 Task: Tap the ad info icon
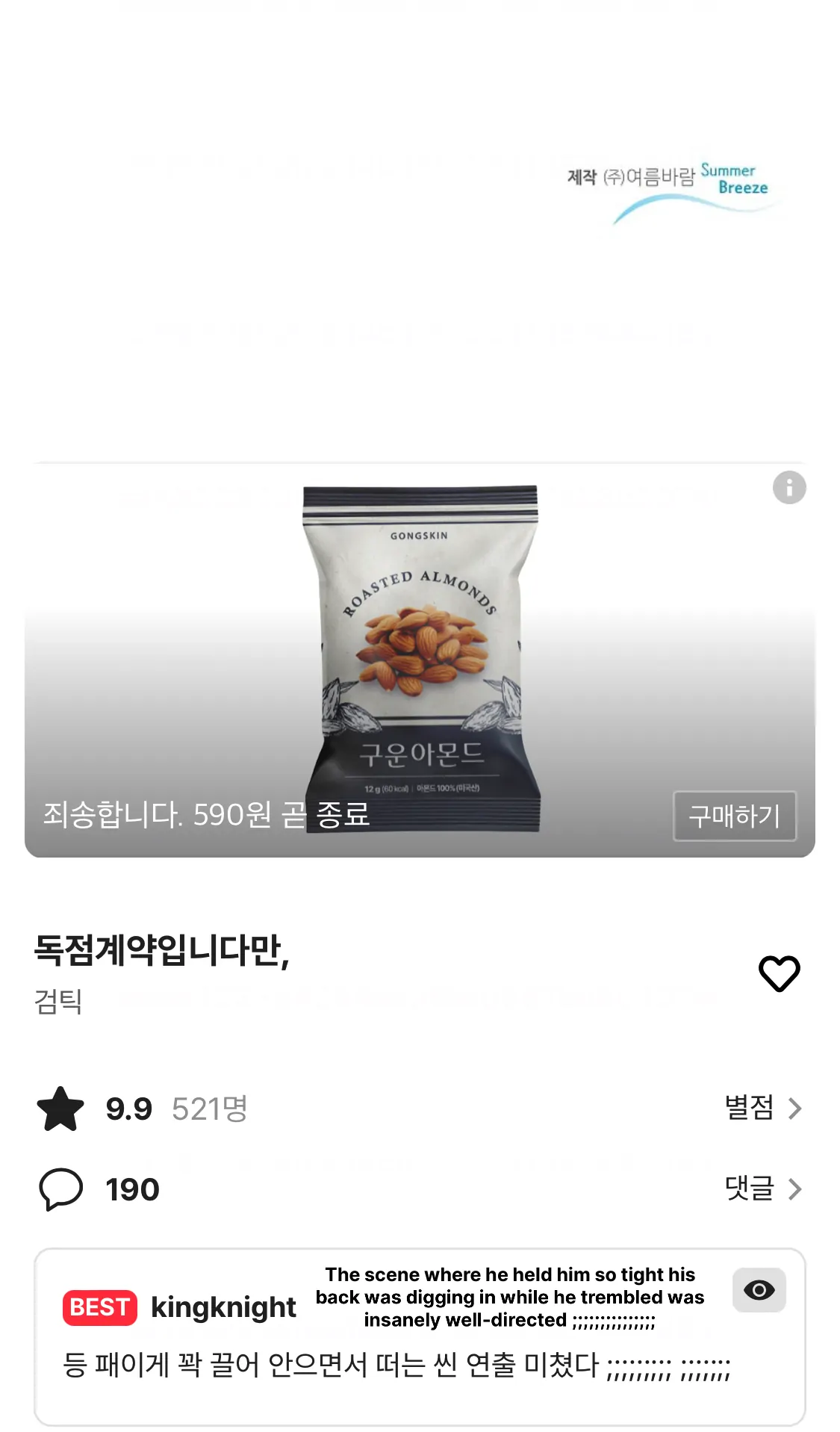click(x=788, y=488)
